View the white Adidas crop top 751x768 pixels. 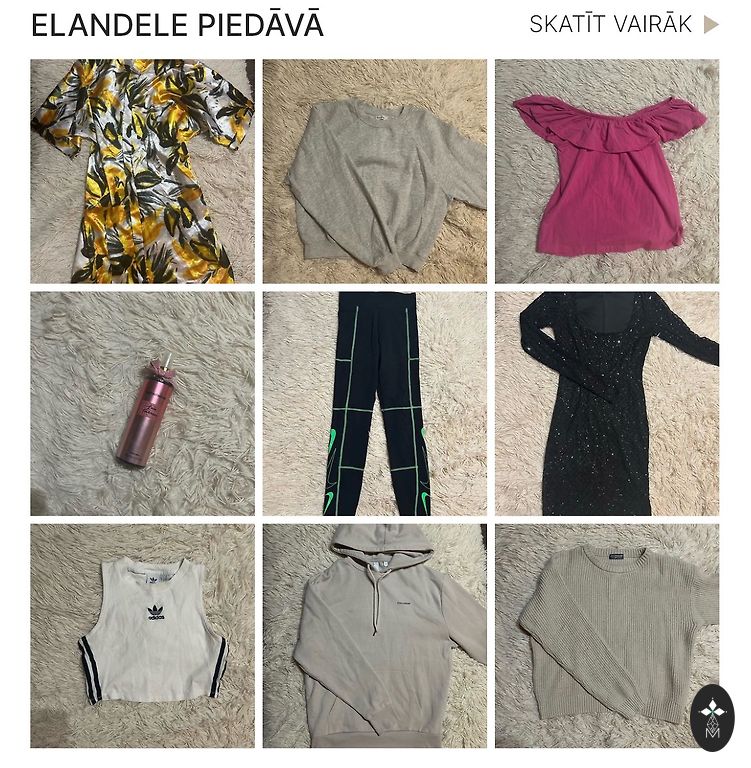click(x=142, y=635)
